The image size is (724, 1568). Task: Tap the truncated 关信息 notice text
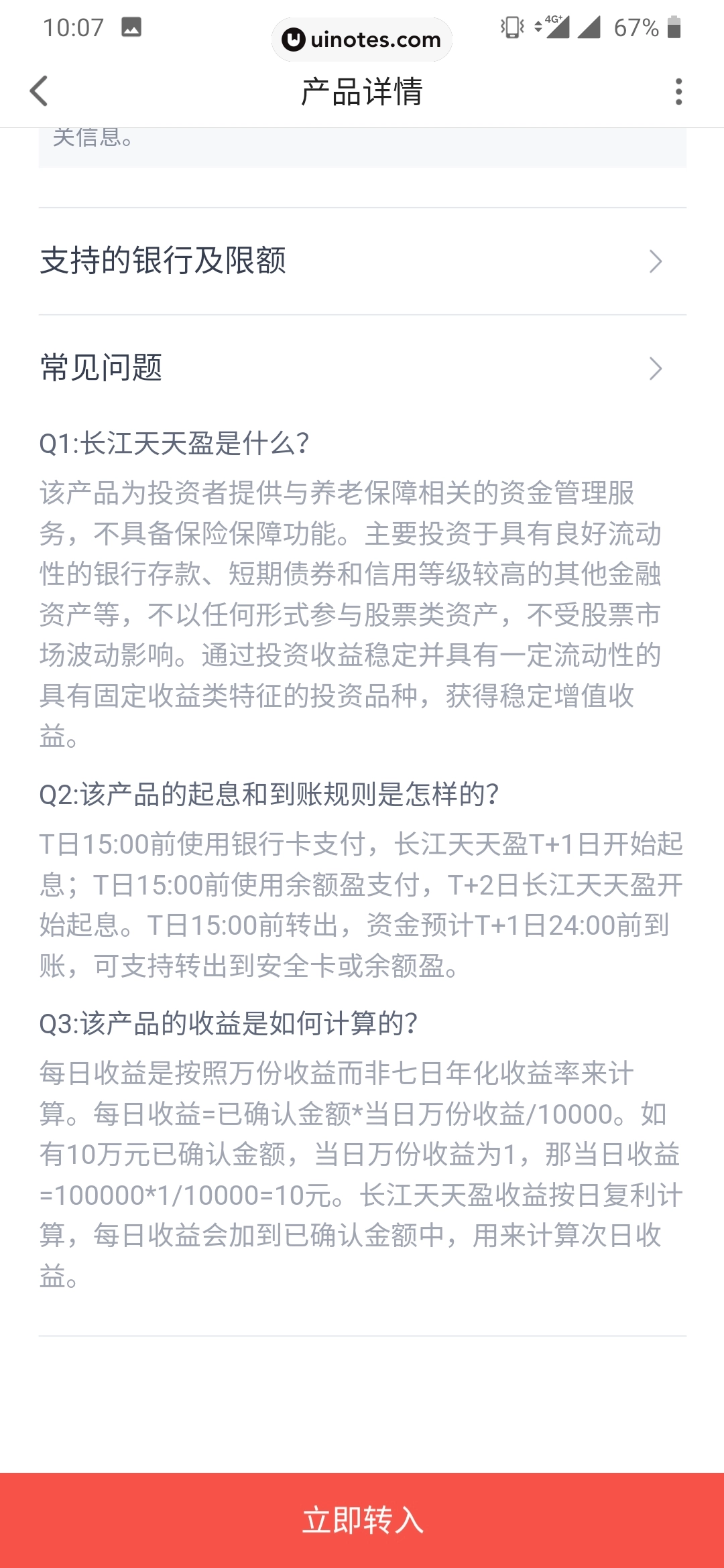click(x=93, y=137)
